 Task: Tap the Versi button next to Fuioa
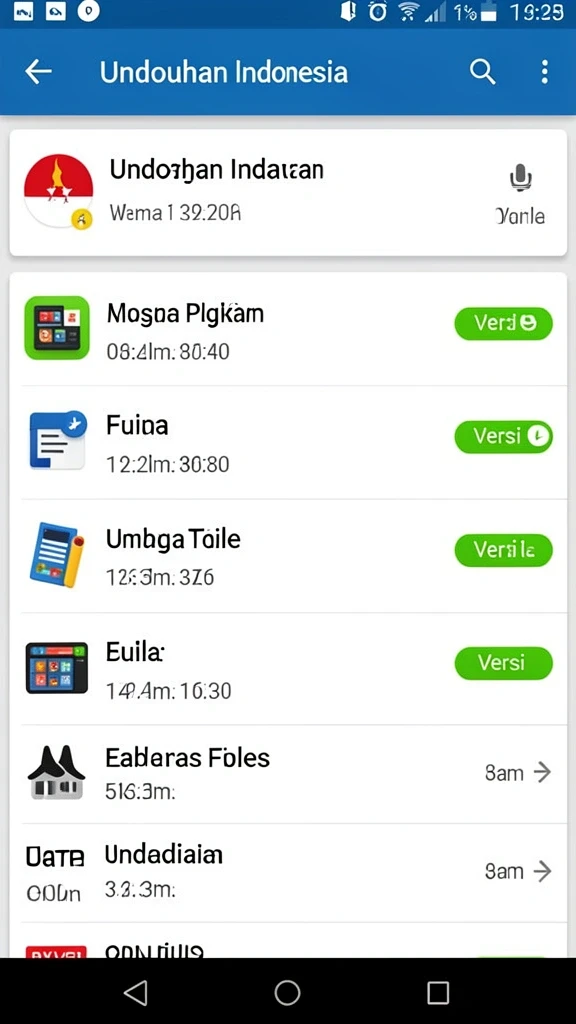[x=504, y=437]
